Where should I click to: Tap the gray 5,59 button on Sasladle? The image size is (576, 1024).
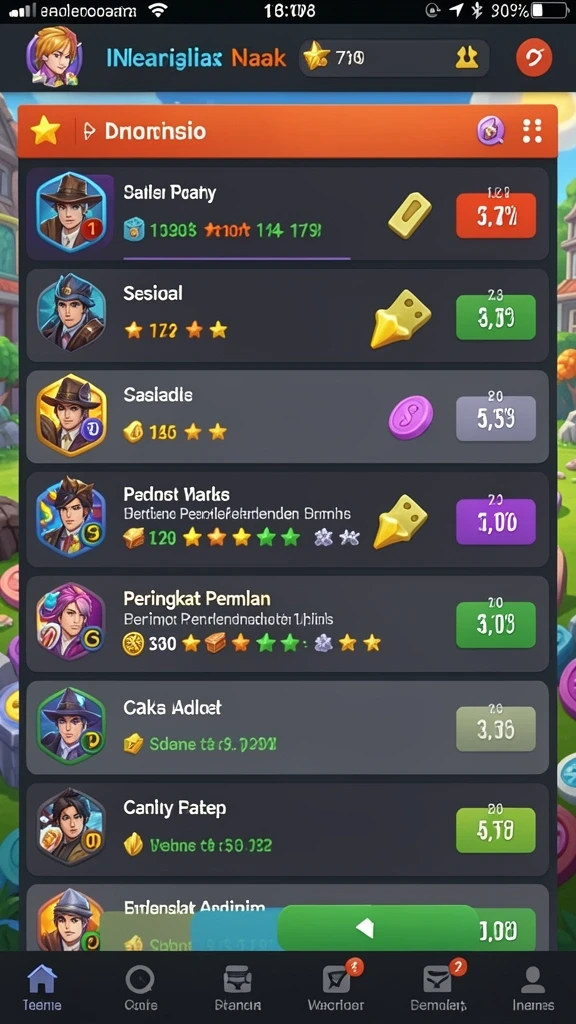(496, 419)
